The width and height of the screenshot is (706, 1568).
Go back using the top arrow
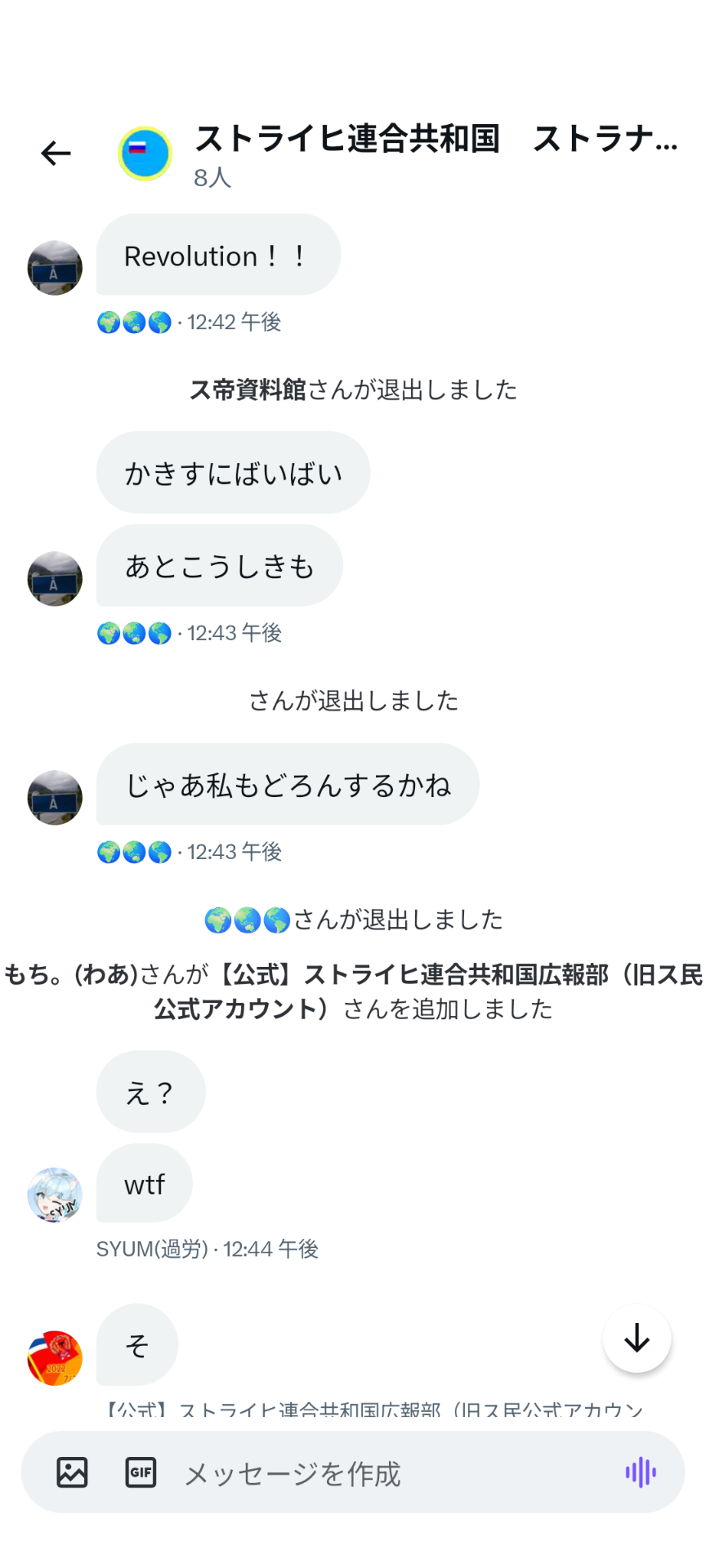click(56, 153)
